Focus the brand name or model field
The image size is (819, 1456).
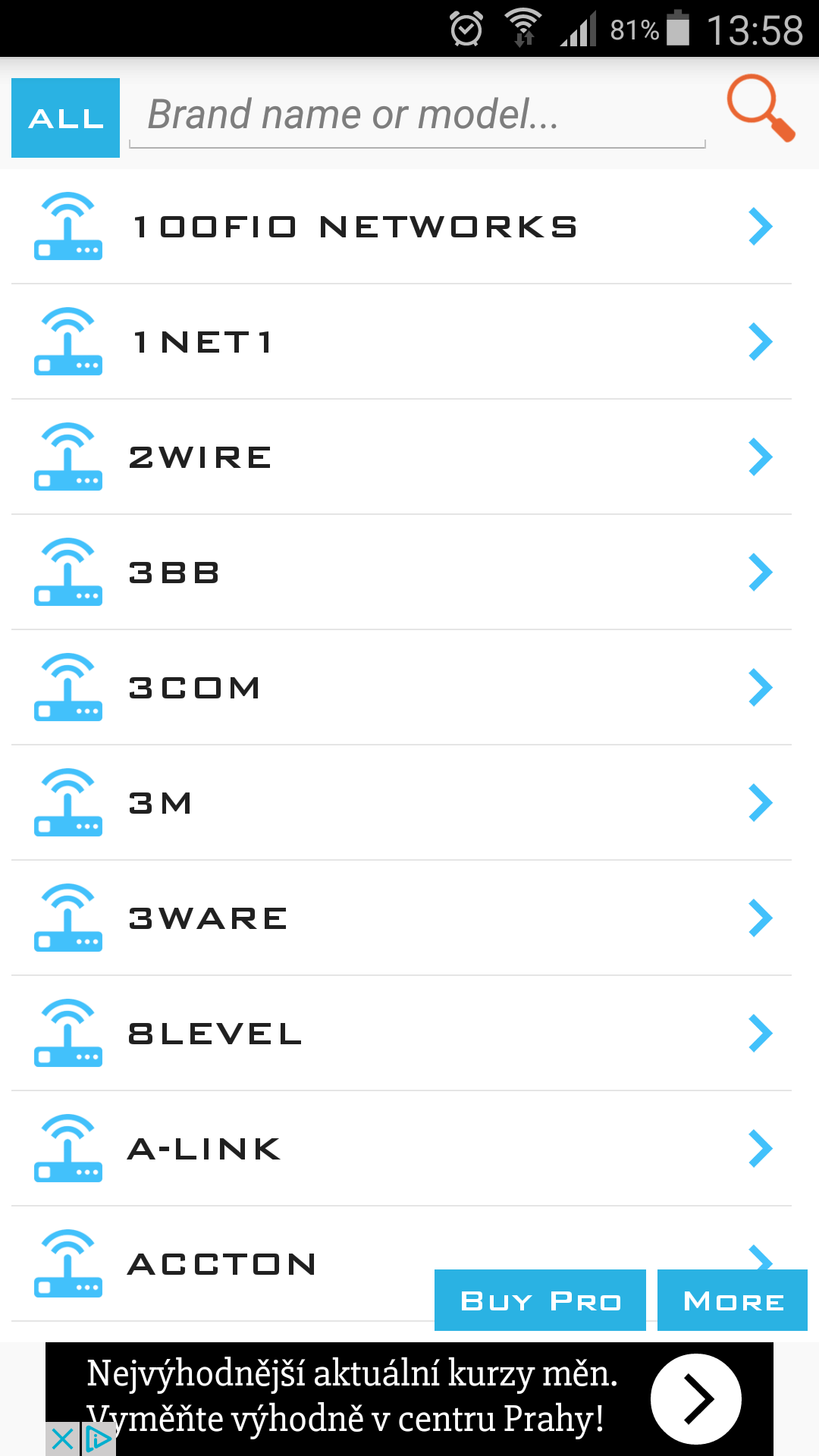[417, 115]
